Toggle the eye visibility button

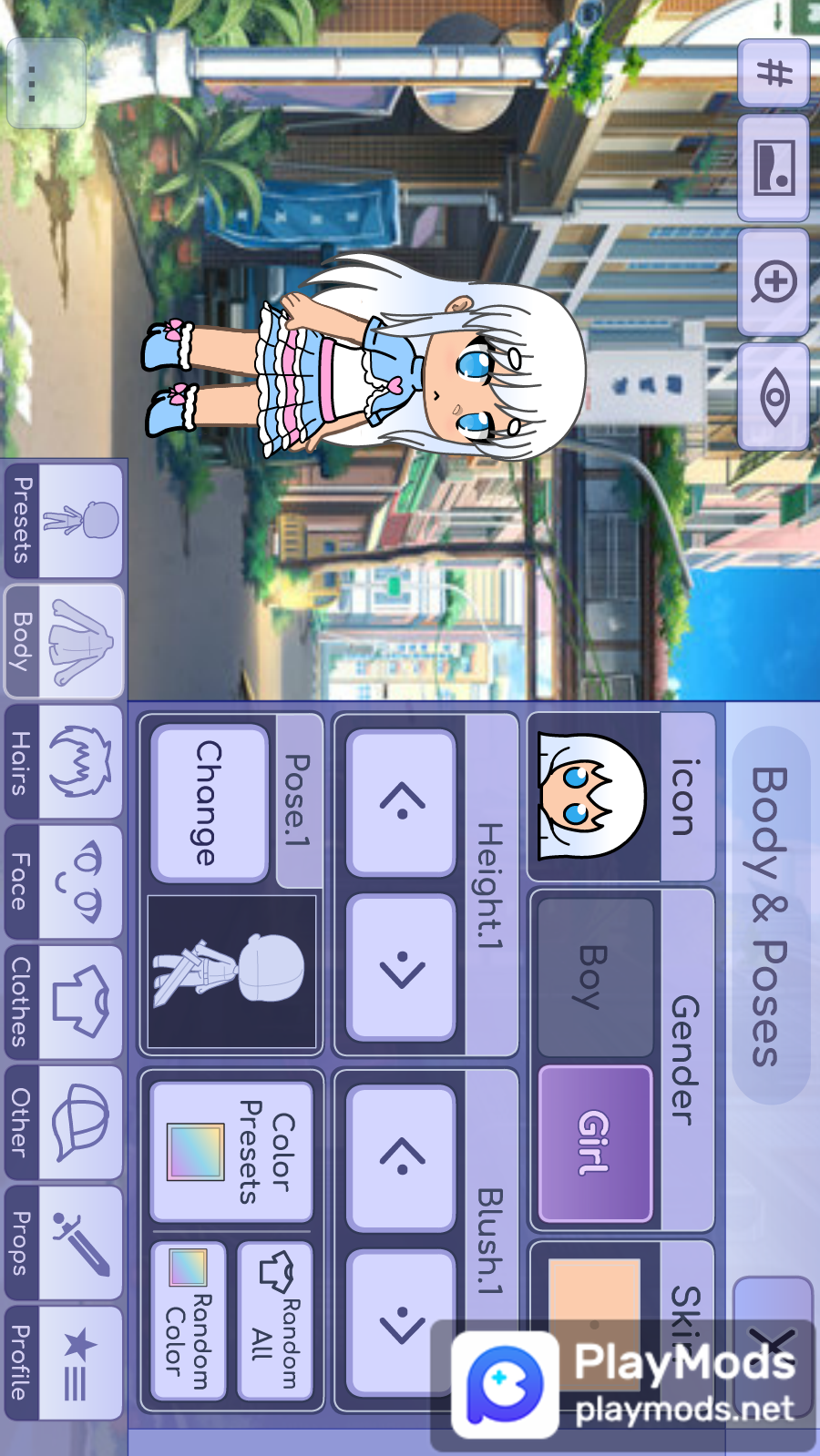(774, 396)
